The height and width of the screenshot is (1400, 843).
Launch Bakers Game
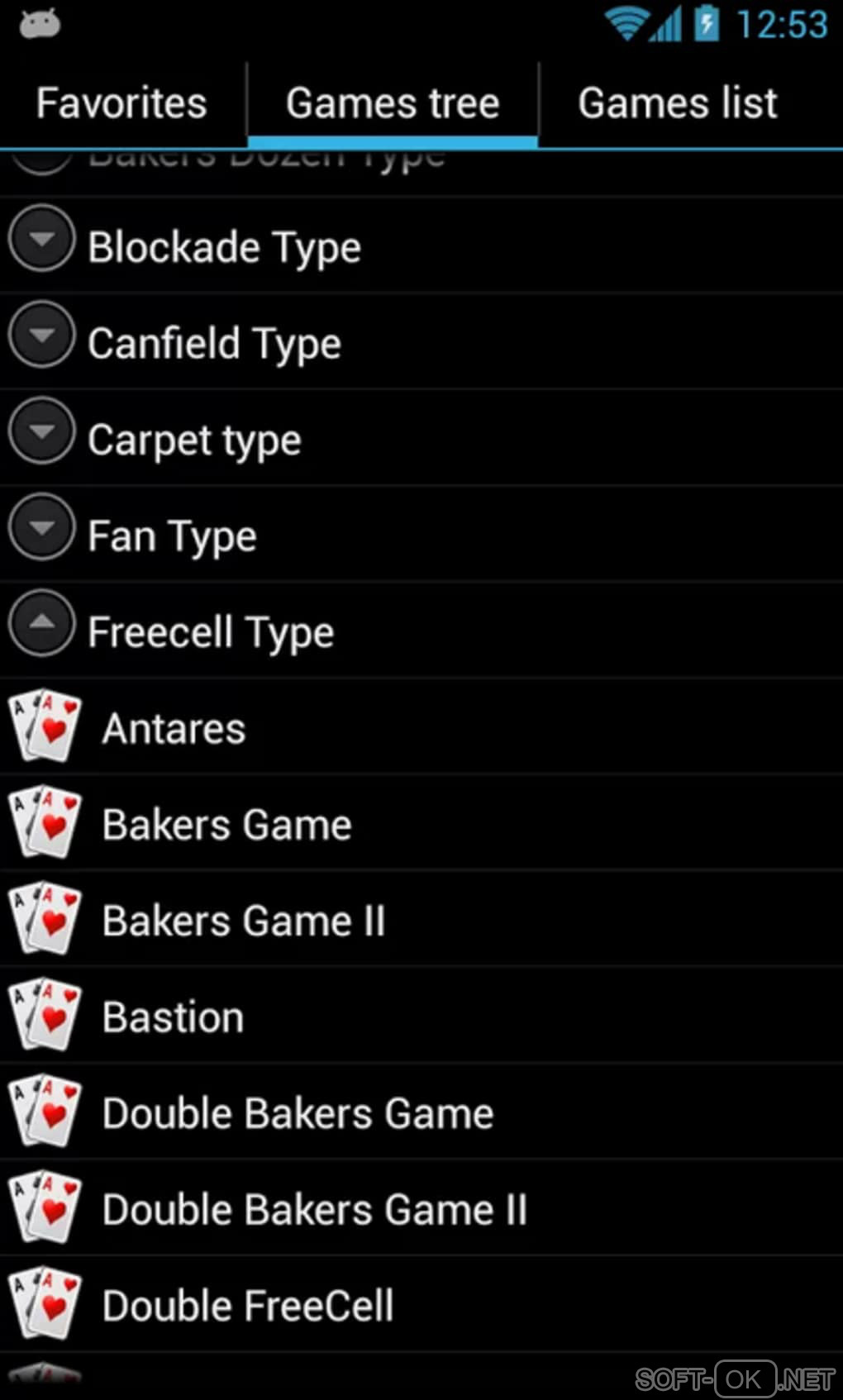coord(227,825)
